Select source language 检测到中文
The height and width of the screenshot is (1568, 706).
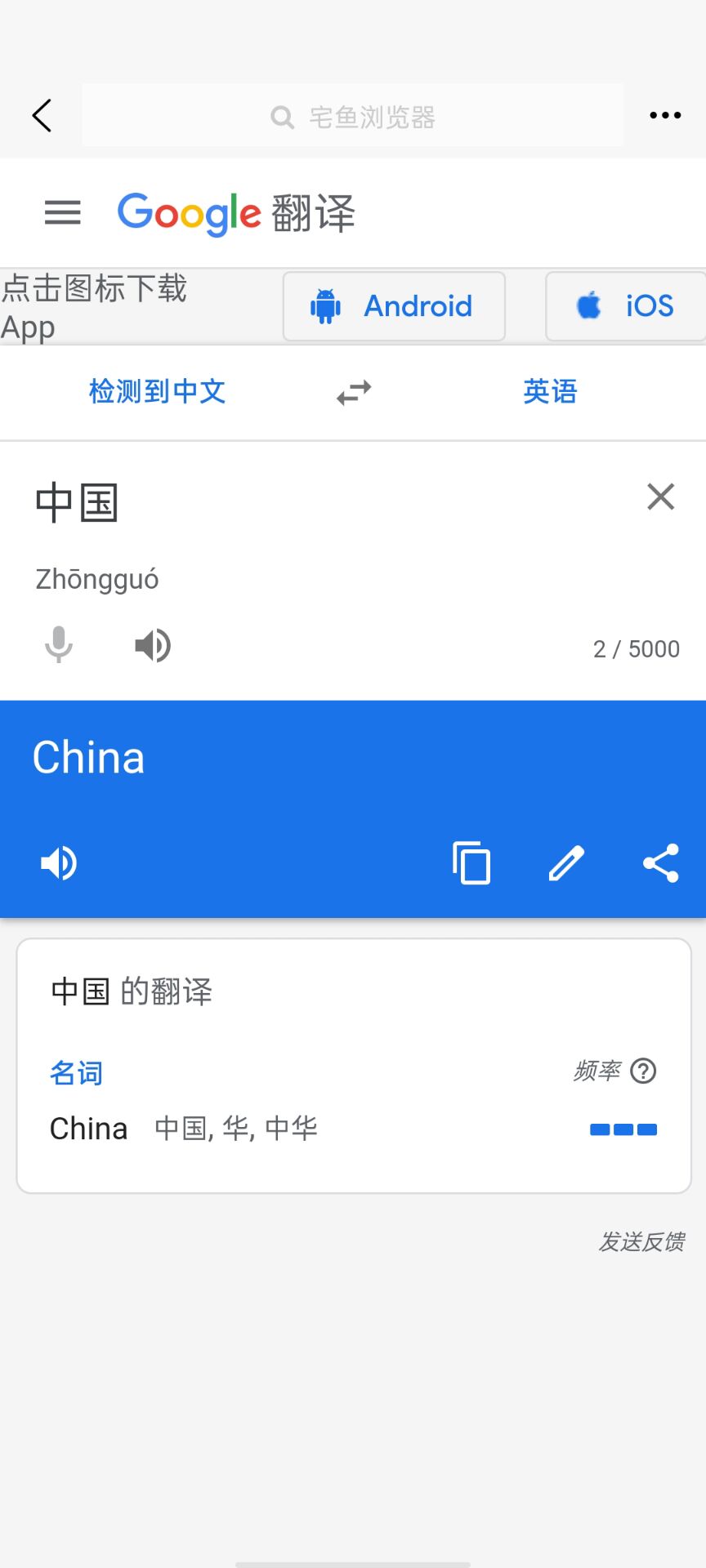(x=157, y=392)
